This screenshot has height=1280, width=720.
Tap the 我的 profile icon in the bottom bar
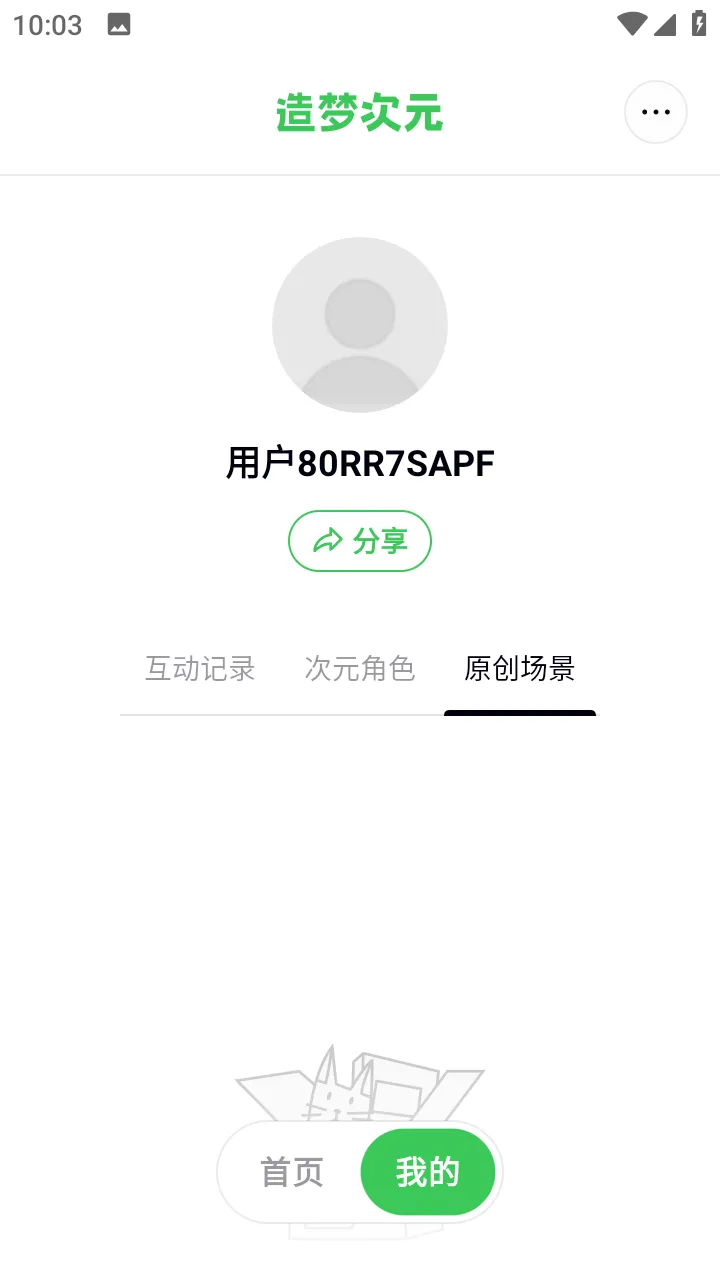coord(428,1171)
